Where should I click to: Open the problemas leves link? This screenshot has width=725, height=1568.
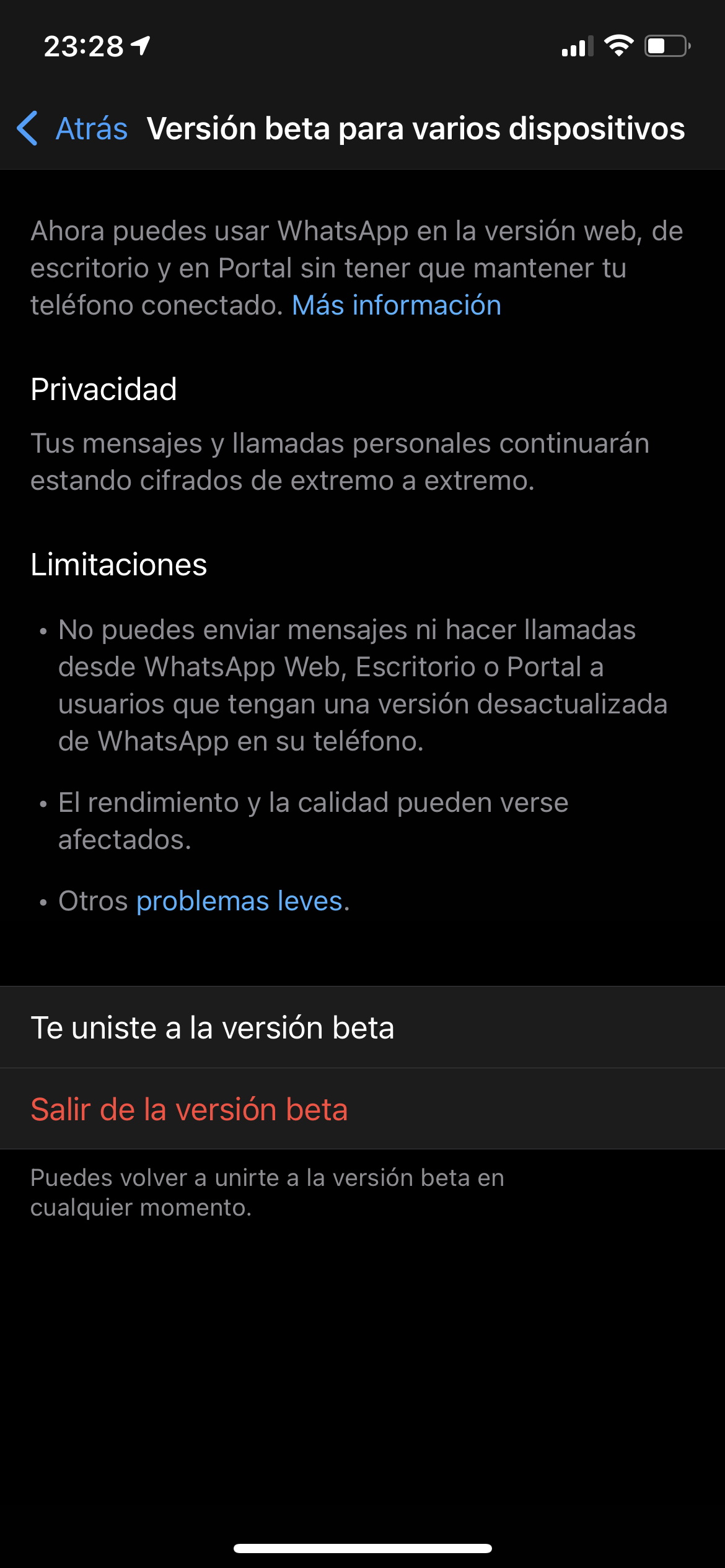[x=240, y=901]
